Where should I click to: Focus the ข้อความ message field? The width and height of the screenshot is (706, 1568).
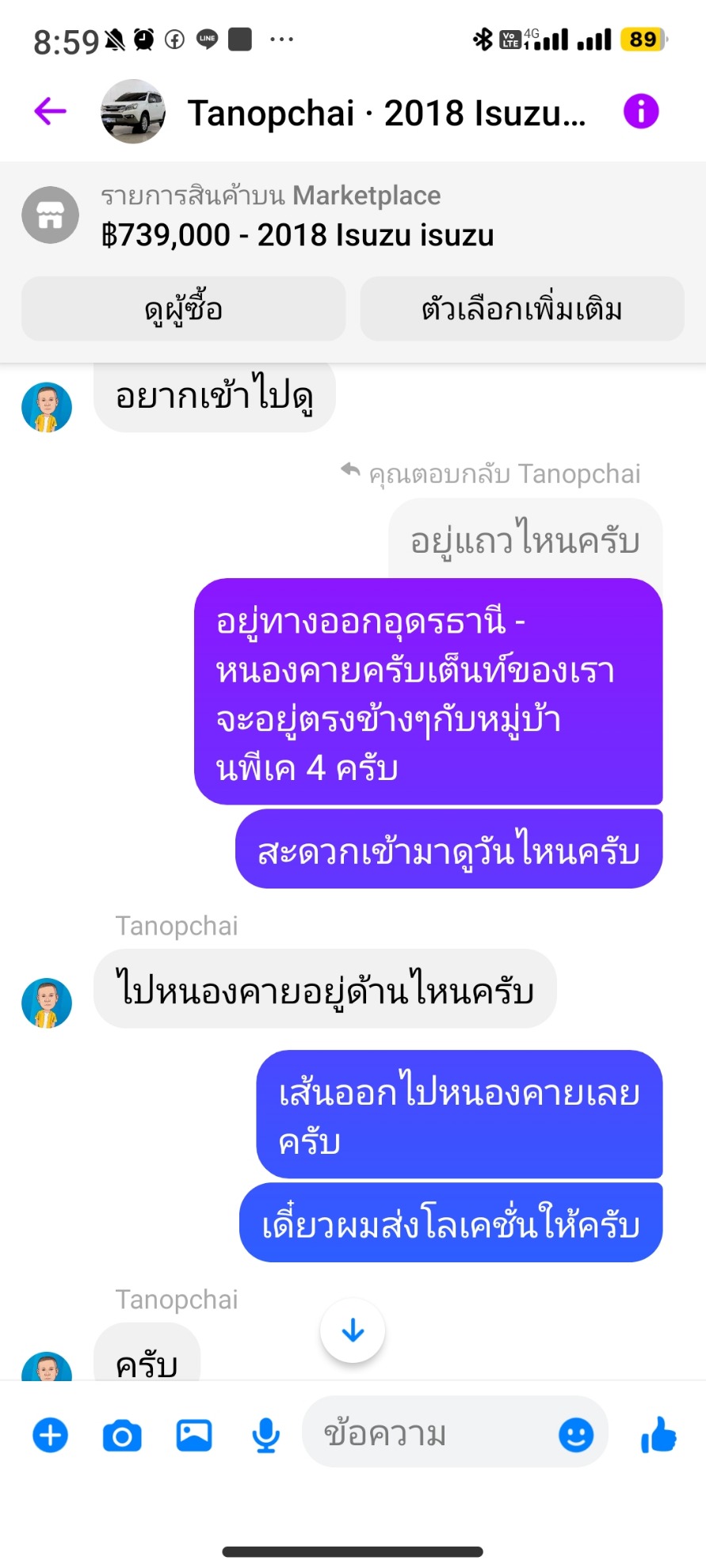pyautogui.click(x=428, y=1434)
